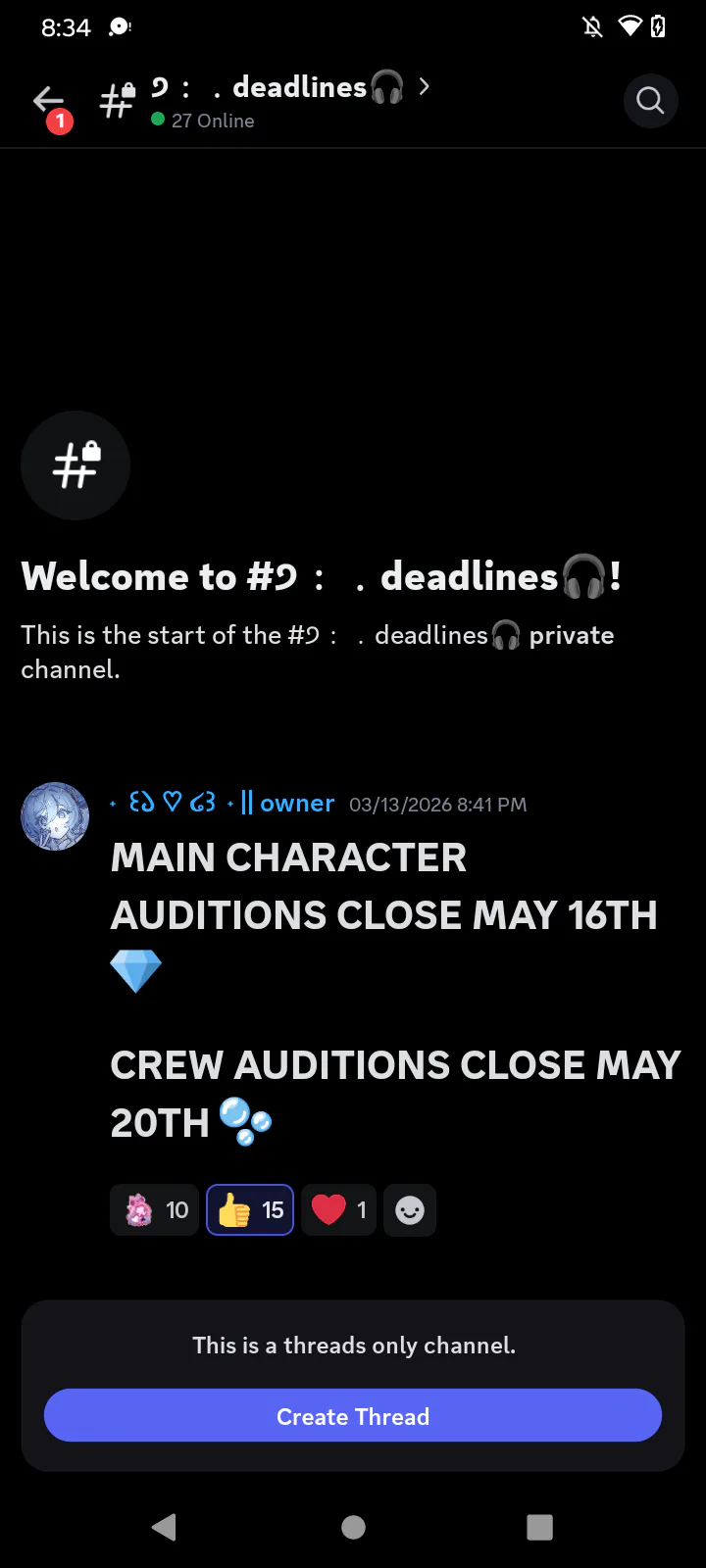Image resolution: width=706 pixels, height=1568 pixels.
Task: Add the flower emoji reaction with 10
Action: (155, 1210)
